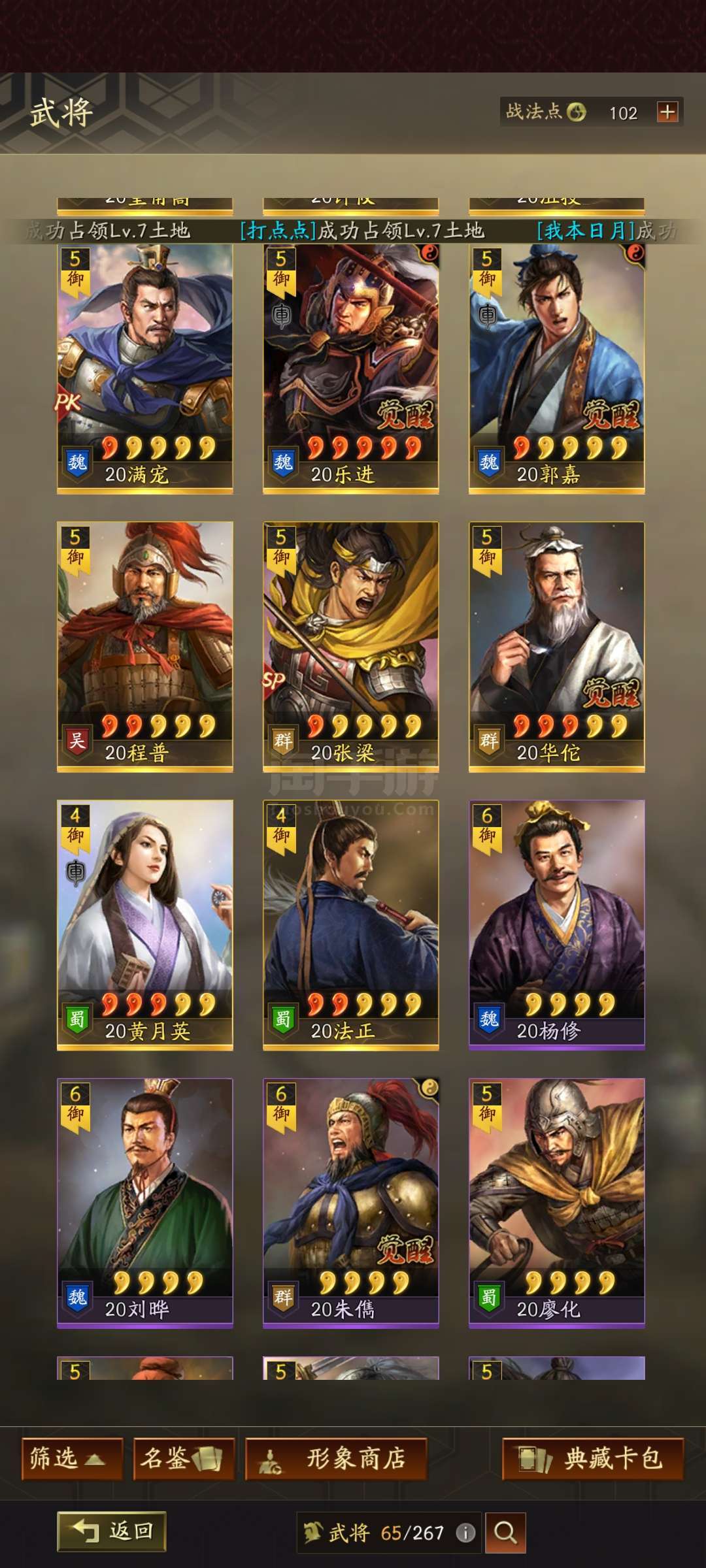The image size is (706, 1568).
Task: Open the 满宠 general card
Action: [145, 370]
